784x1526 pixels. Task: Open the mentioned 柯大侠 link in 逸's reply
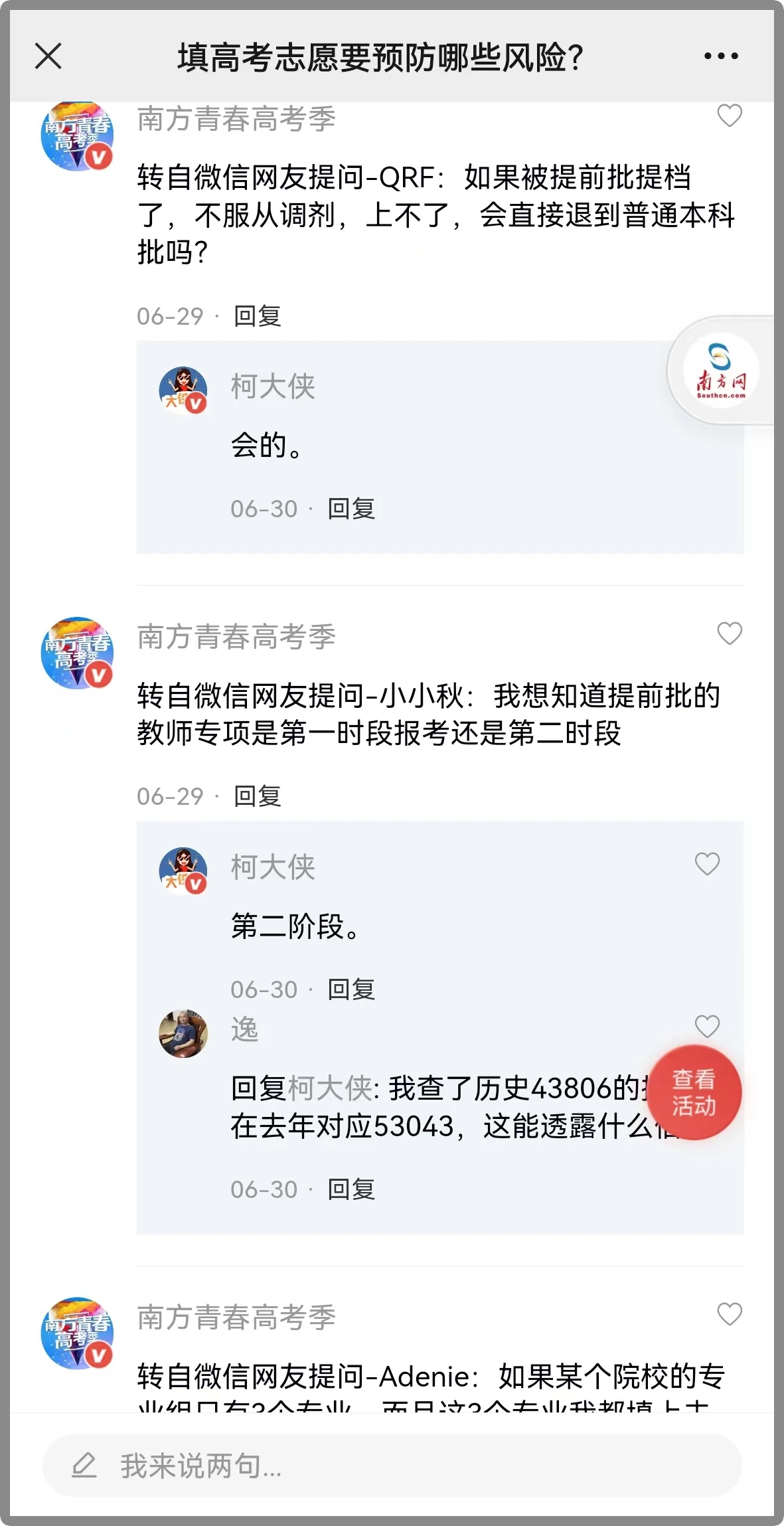[x=330, y=1088]
